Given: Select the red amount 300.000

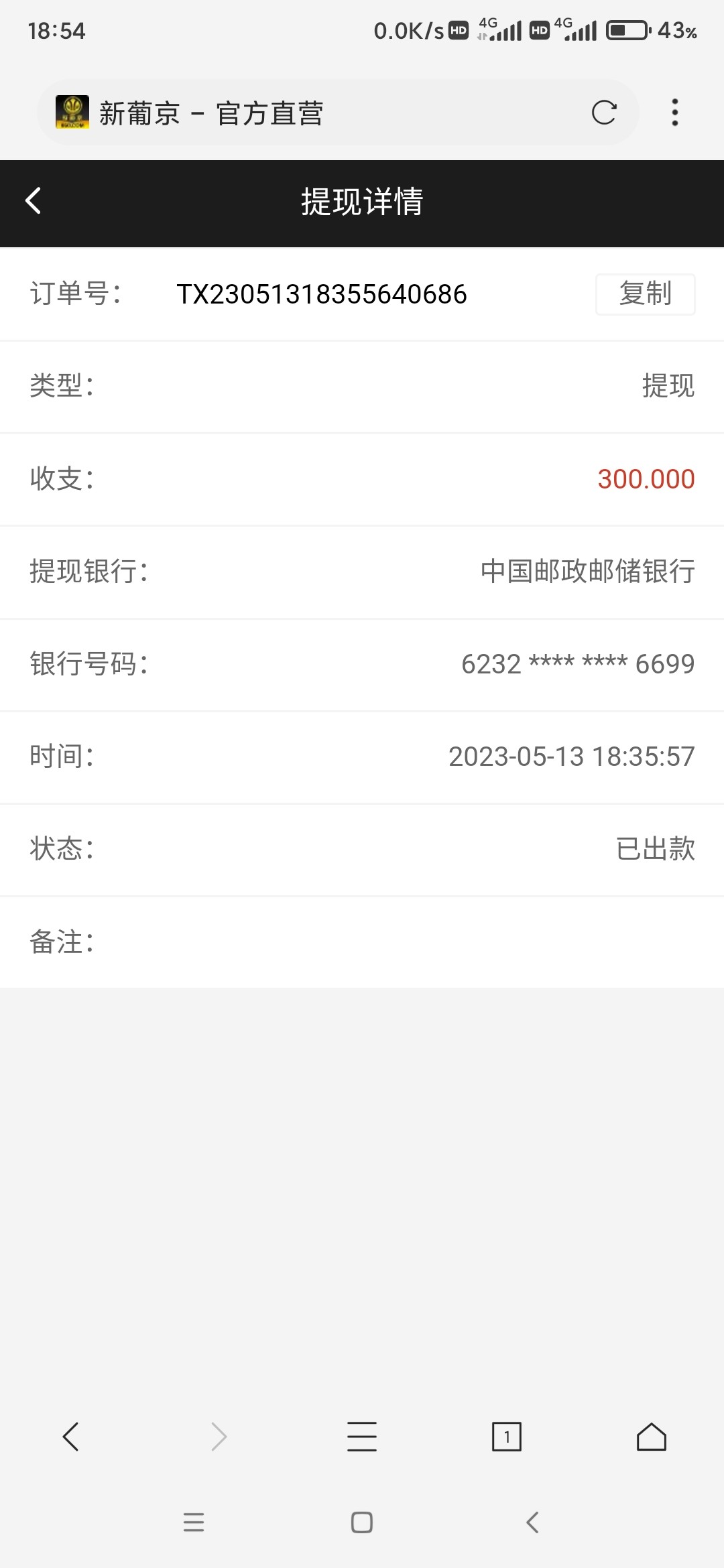Looking at the screenshot, I should [x=646, y=479].
